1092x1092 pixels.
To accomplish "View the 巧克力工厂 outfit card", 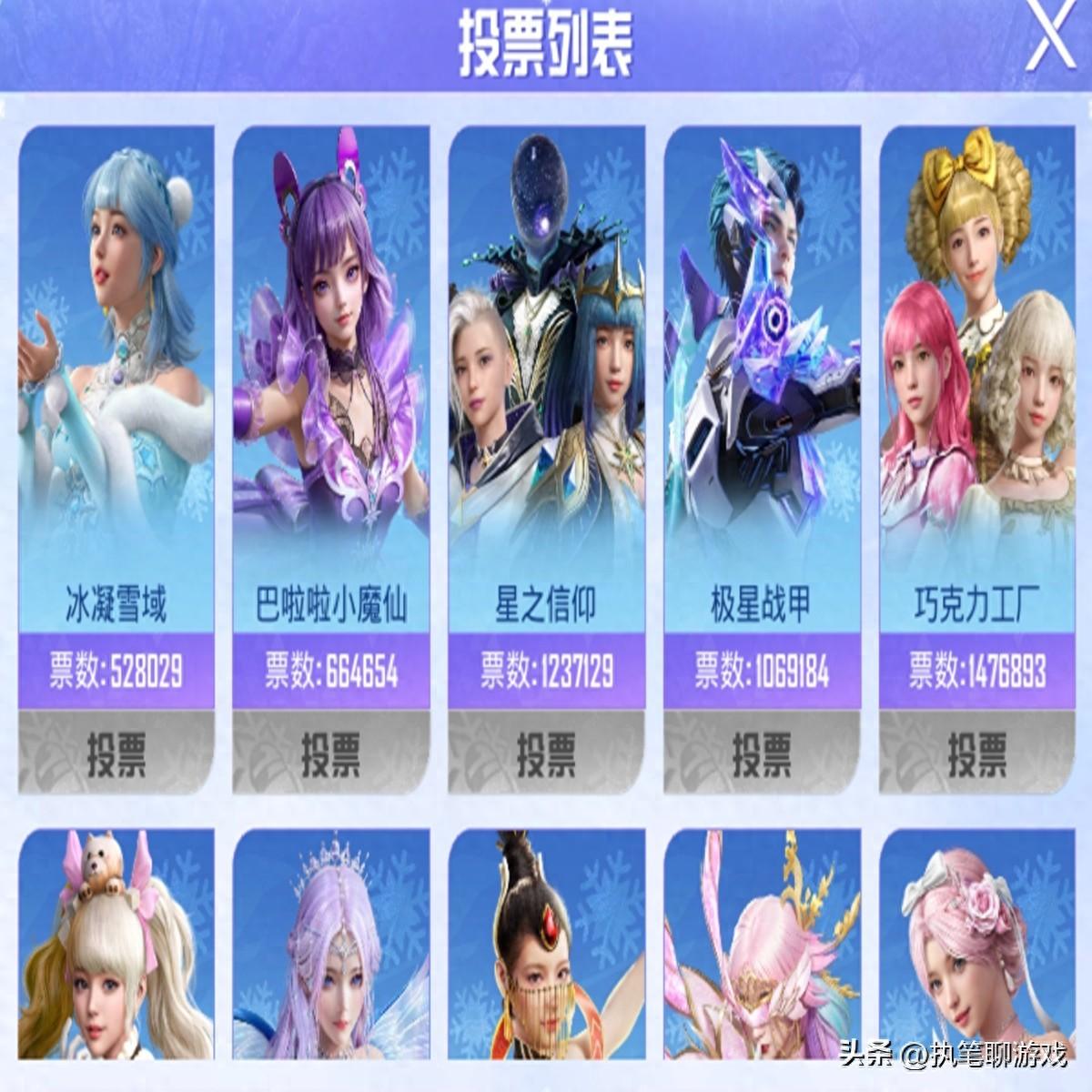I will point(976,364).
